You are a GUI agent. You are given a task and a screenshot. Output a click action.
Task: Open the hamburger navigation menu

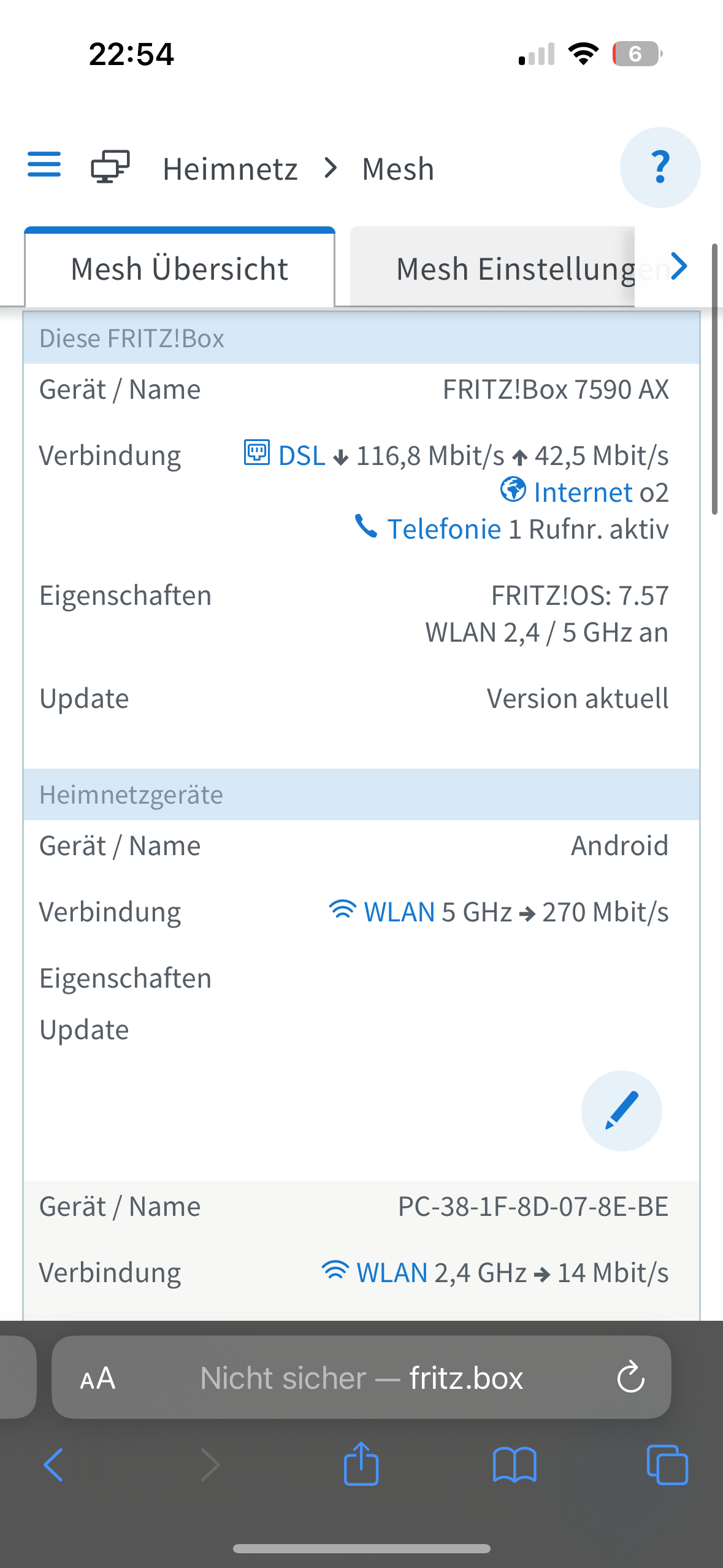click(x=44, y=164)
